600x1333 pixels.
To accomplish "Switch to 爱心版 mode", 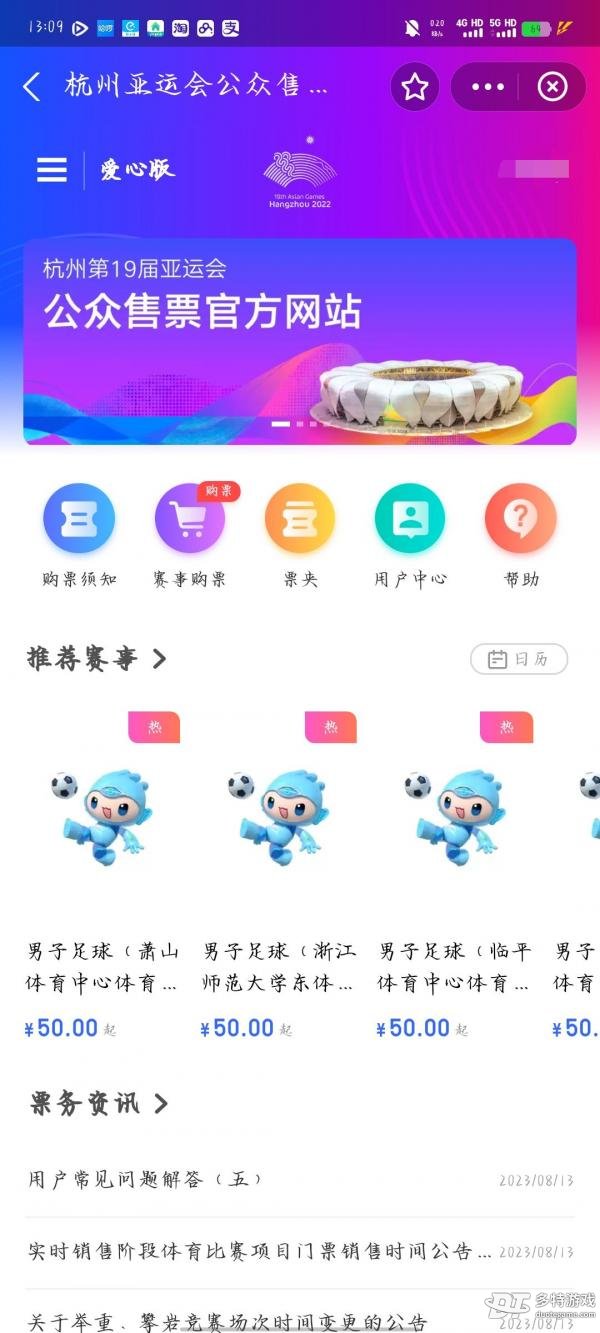I will coord(137,170).
